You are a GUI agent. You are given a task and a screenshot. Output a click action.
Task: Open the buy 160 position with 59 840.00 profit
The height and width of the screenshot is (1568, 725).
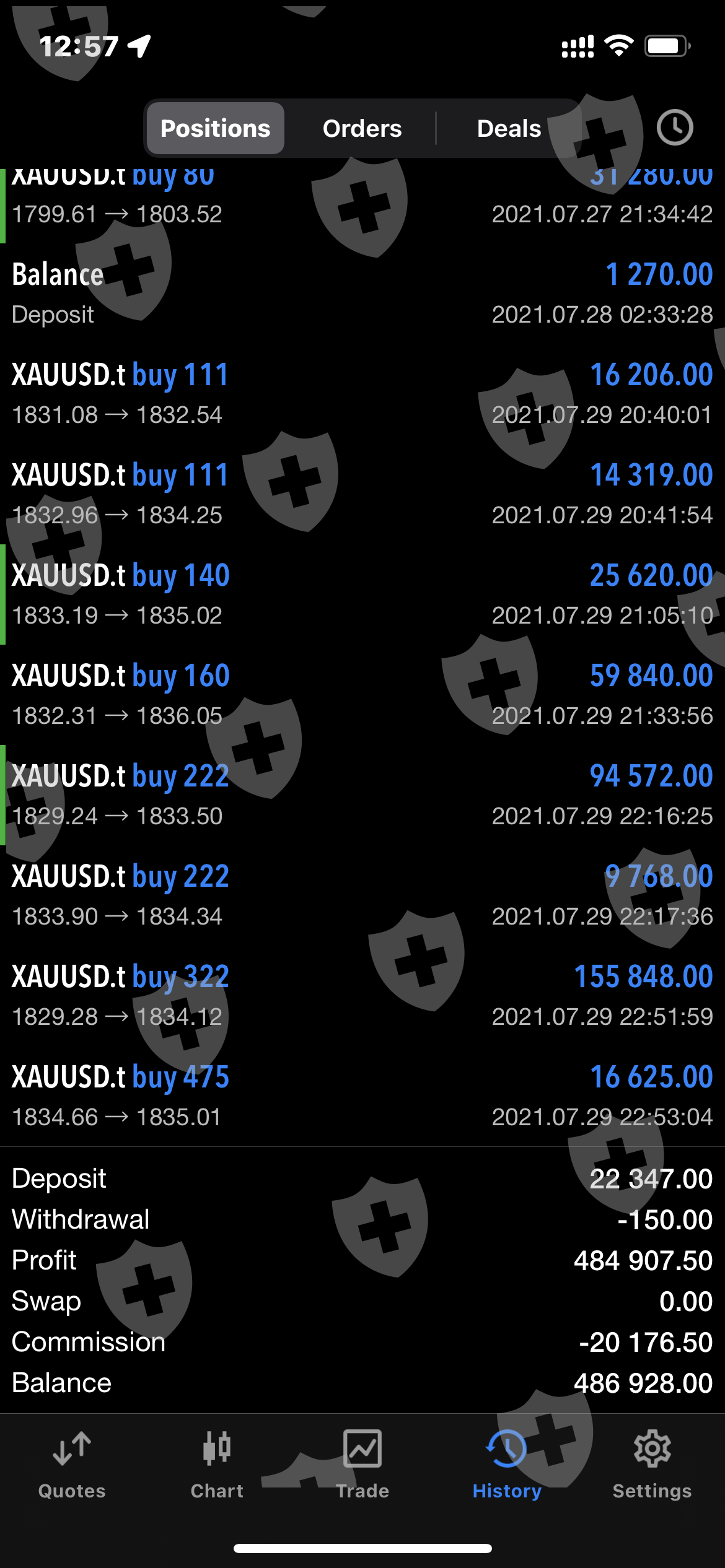click(x=362, y=695)
